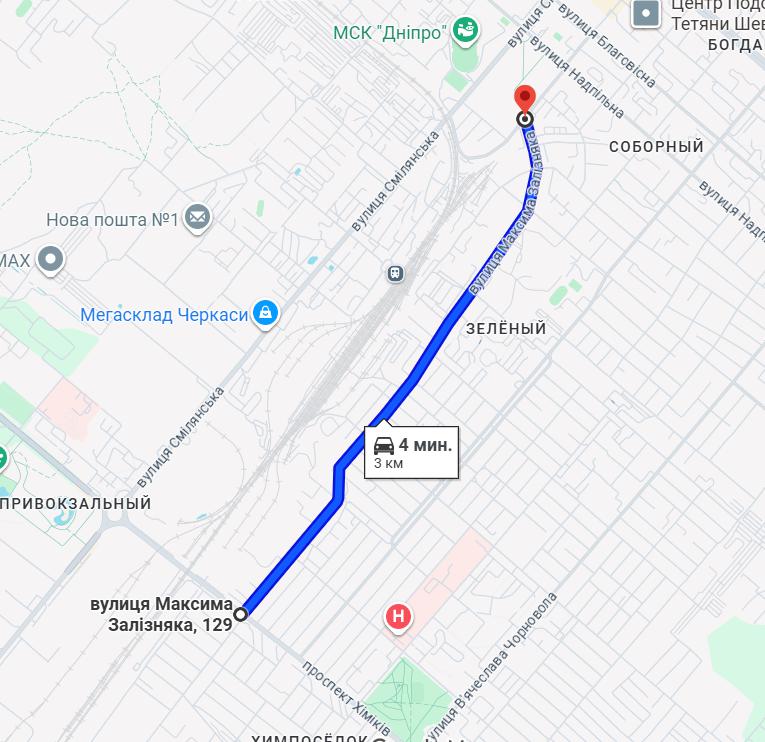Tap the railway station icon
765x742 pixels.
coord(396,273)
